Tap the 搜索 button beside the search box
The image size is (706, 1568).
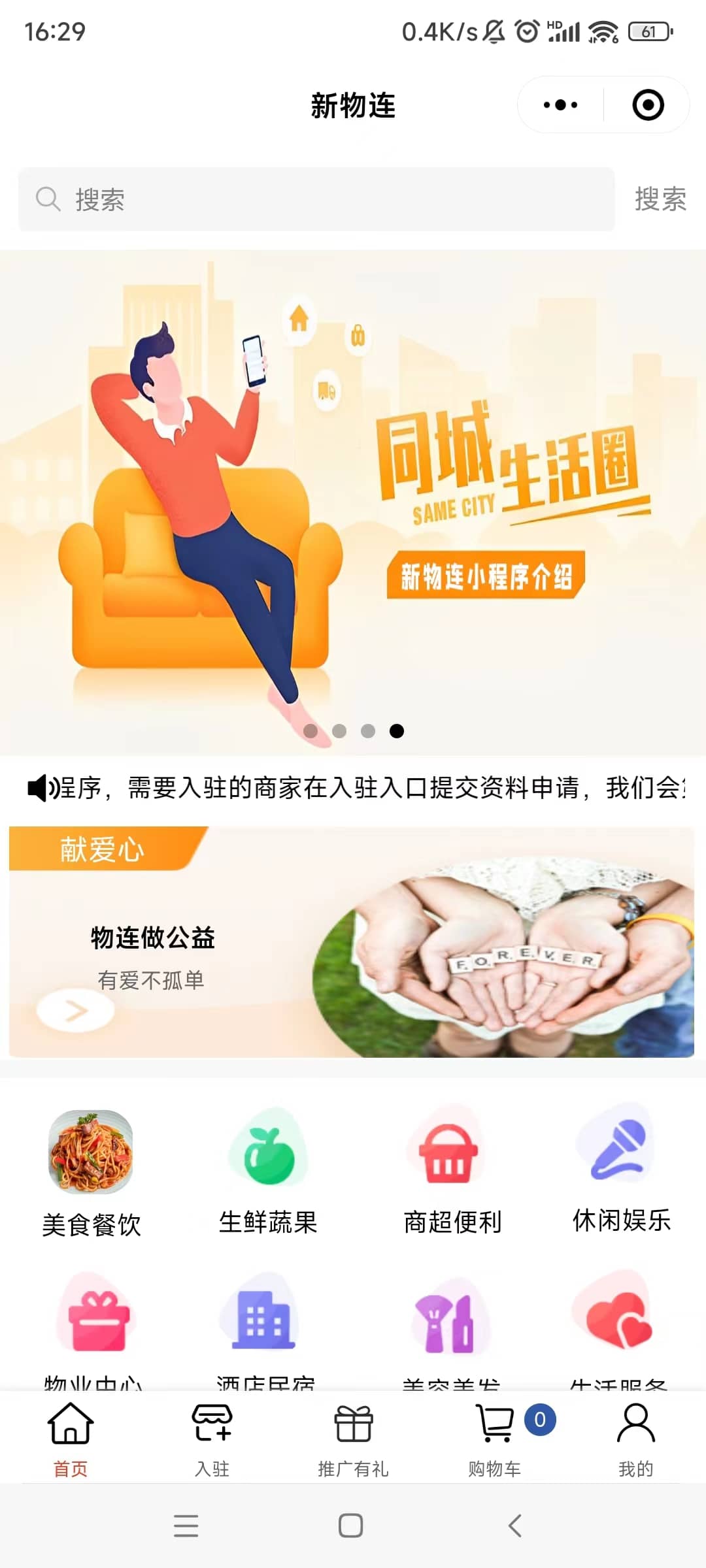tap(660, 199)
